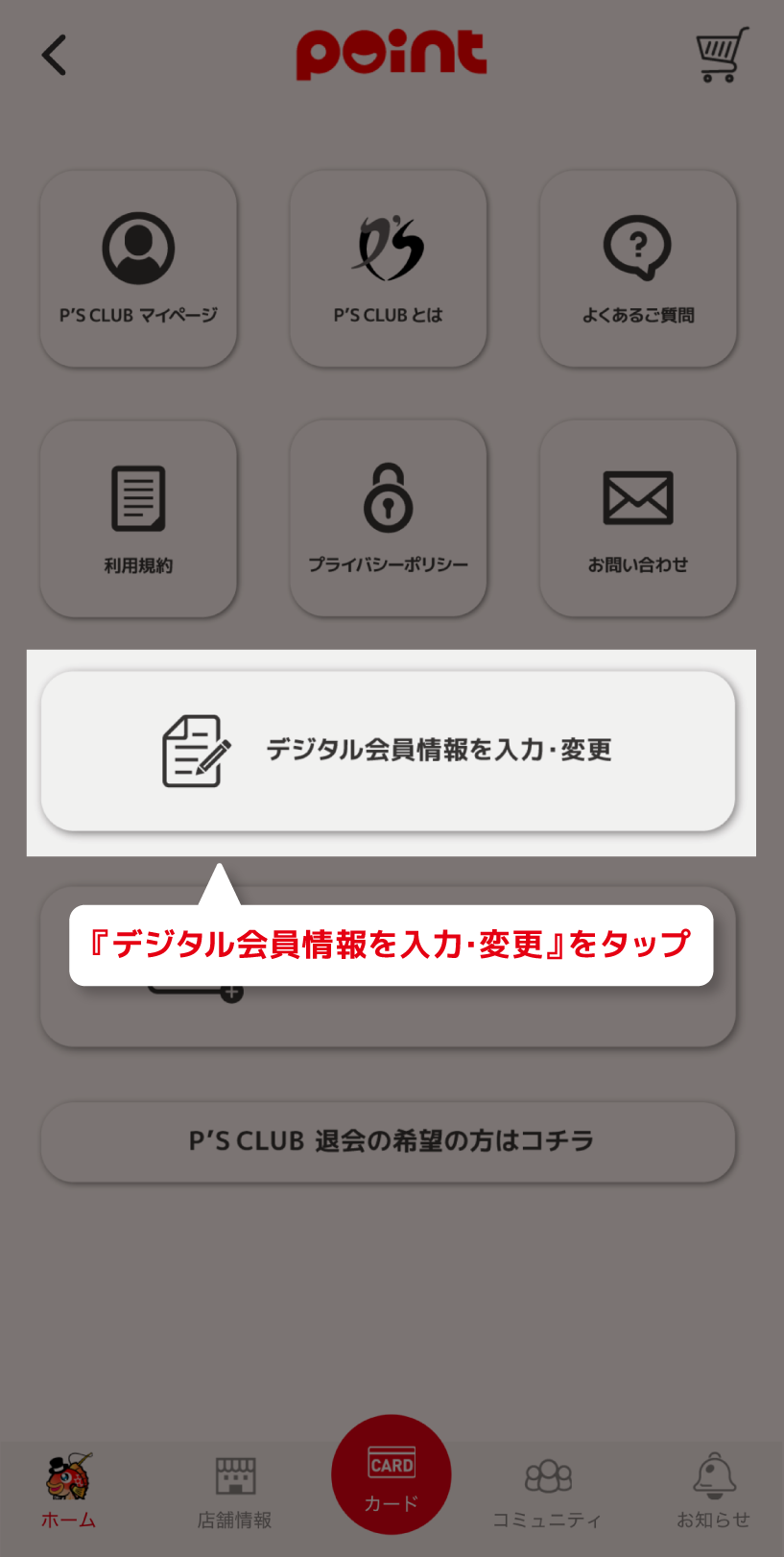
Task: View 利用規約 terms of use
Action: tap(139, 518)
